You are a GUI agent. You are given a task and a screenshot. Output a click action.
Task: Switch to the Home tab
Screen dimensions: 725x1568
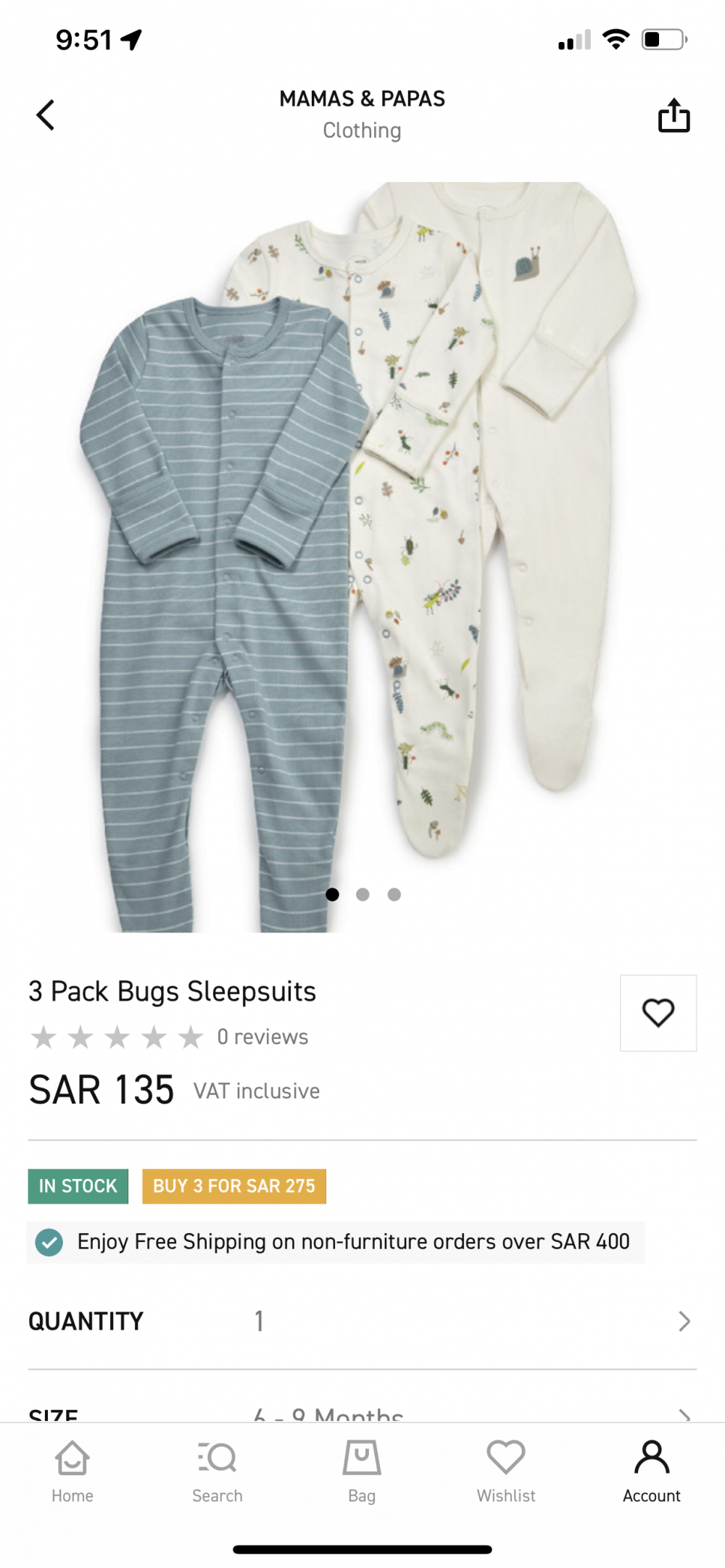click(x=72, y=1471)
